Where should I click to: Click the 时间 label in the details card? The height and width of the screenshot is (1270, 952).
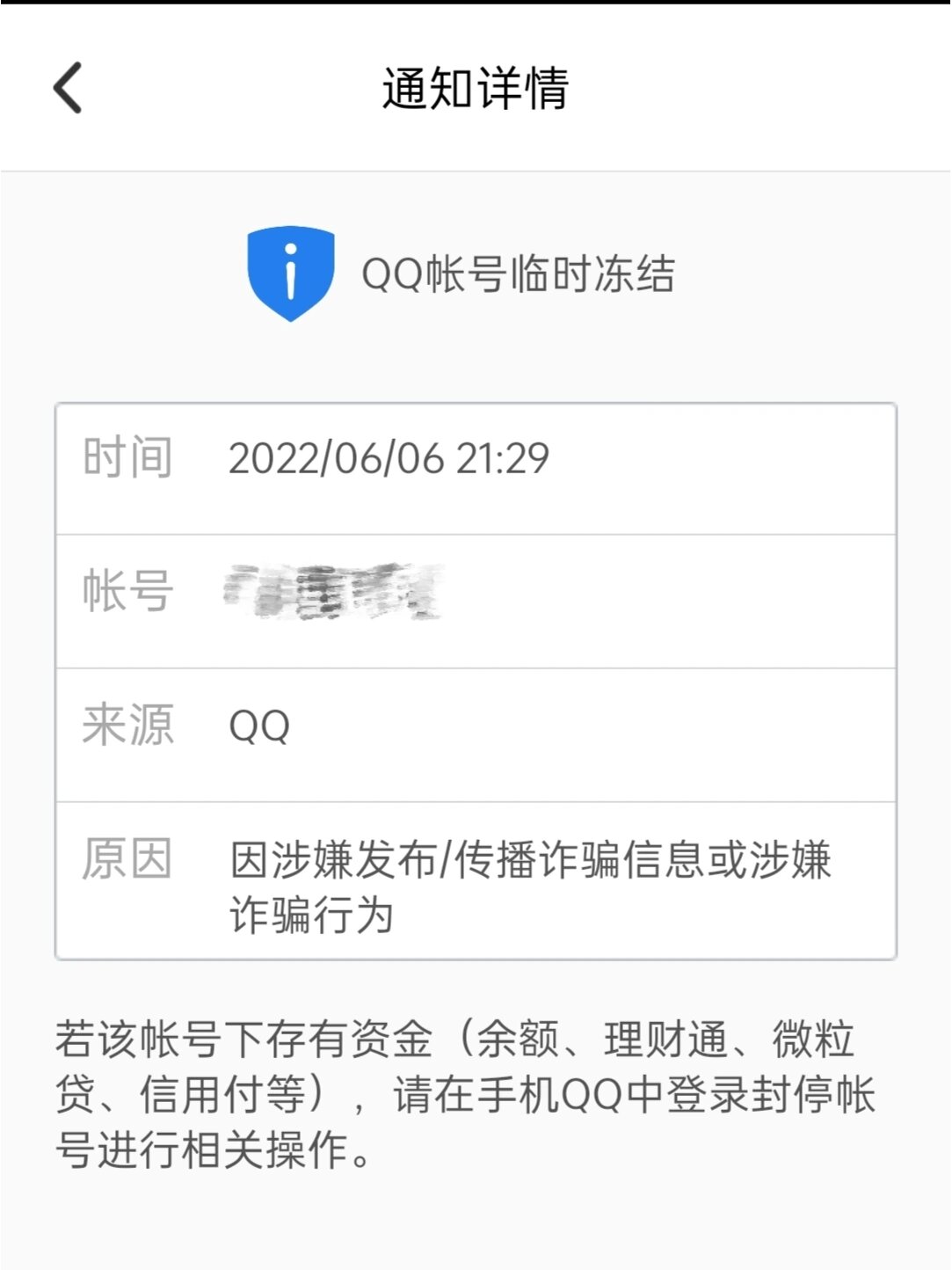click(x=129, y=456)
